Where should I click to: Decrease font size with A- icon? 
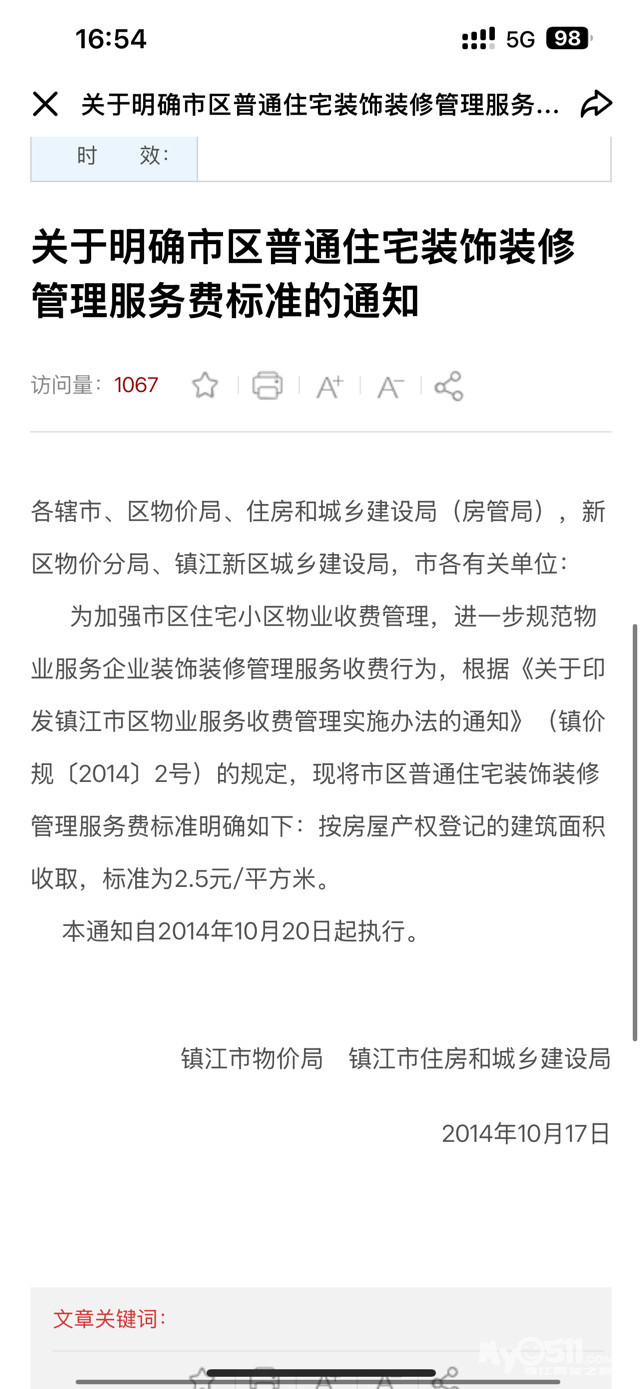[x=390, y=386]
